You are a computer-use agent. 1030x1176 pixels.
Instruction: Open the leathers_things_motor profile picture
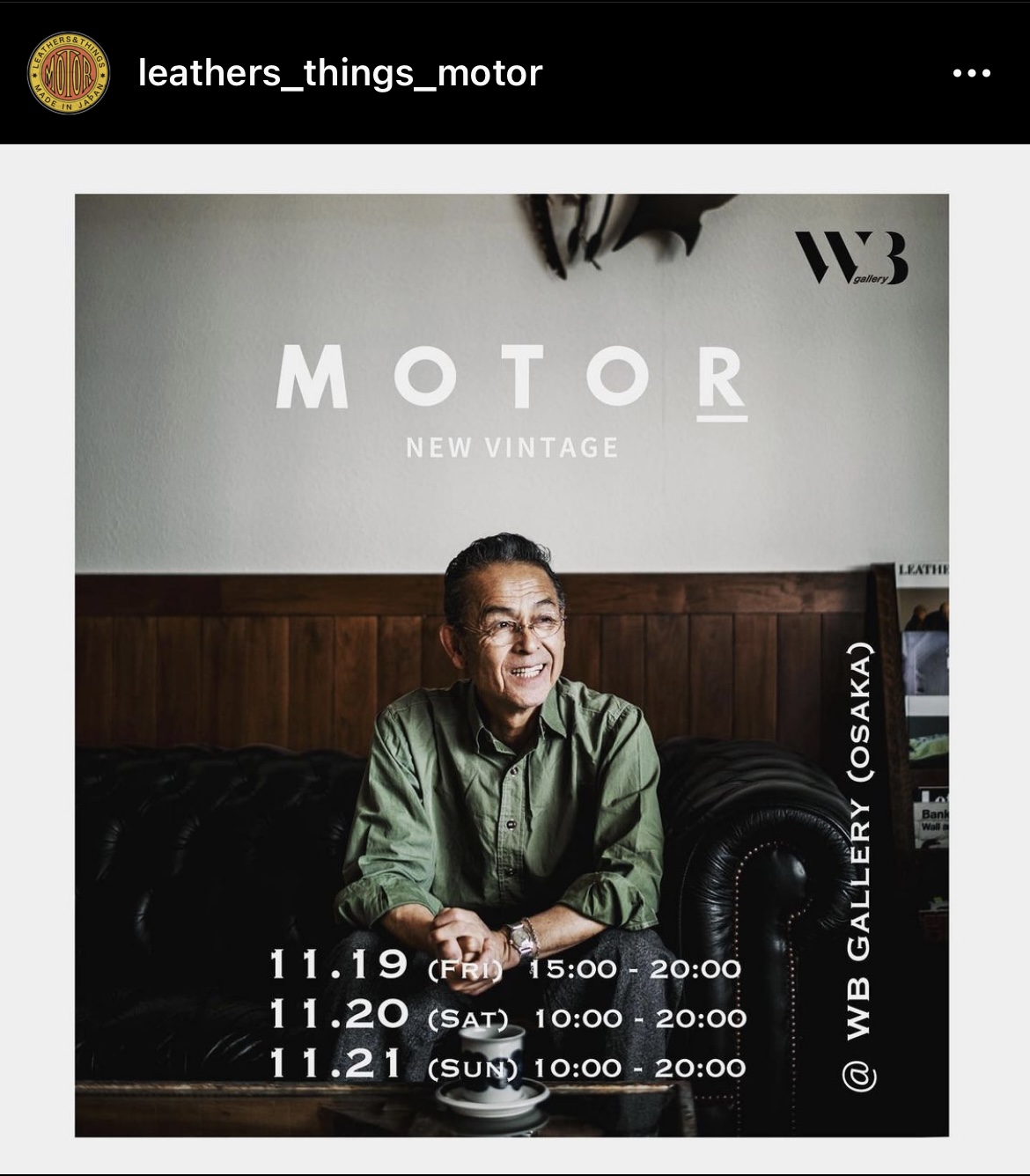pyautogui.click(x=69, y=73)
